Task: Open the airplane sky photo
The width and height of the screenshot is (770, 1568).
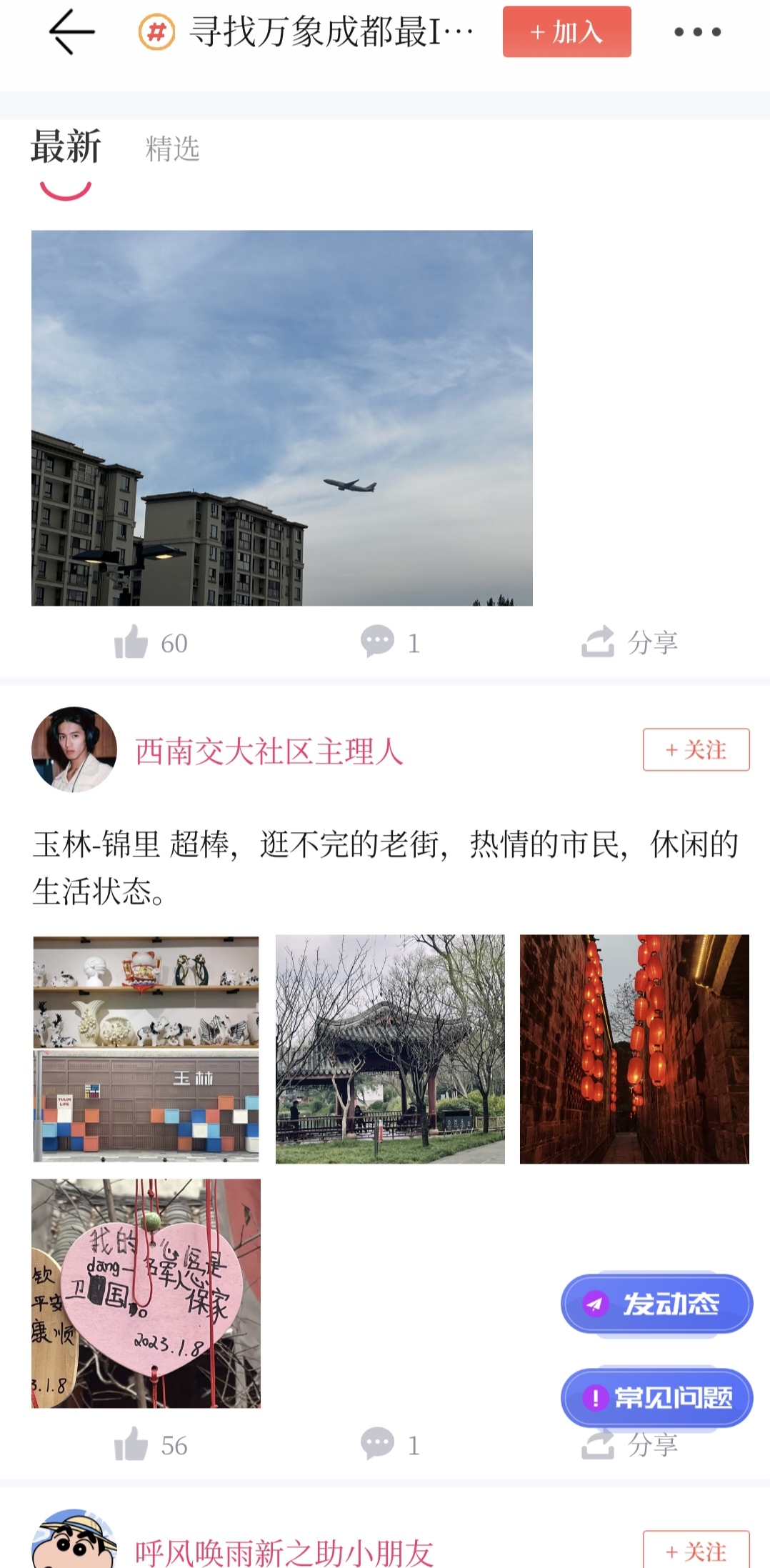Action: pyautogui.click(x=281, y=418)
